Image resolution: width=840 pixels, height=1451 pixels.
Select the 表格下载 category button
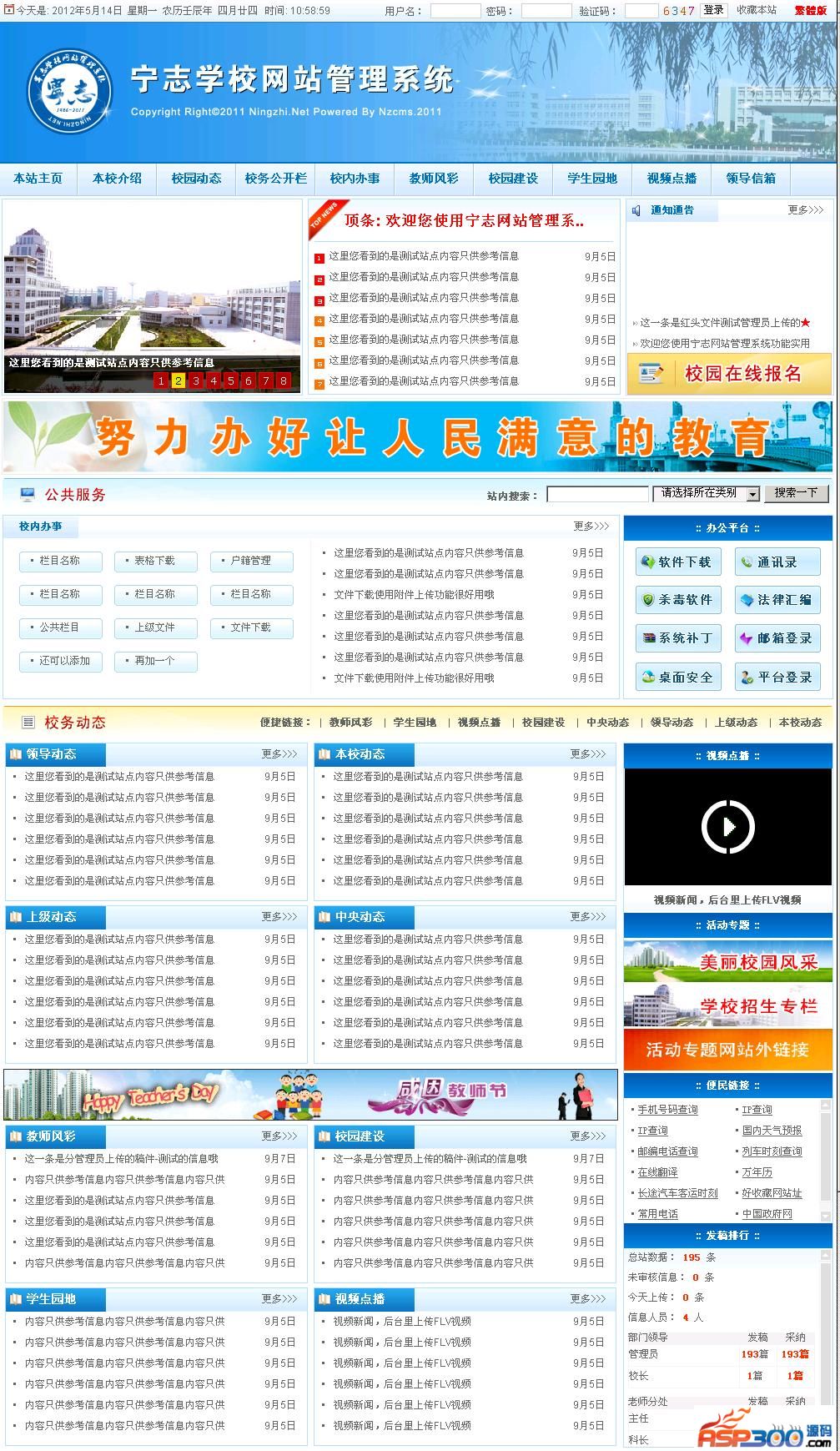(155, 561)
